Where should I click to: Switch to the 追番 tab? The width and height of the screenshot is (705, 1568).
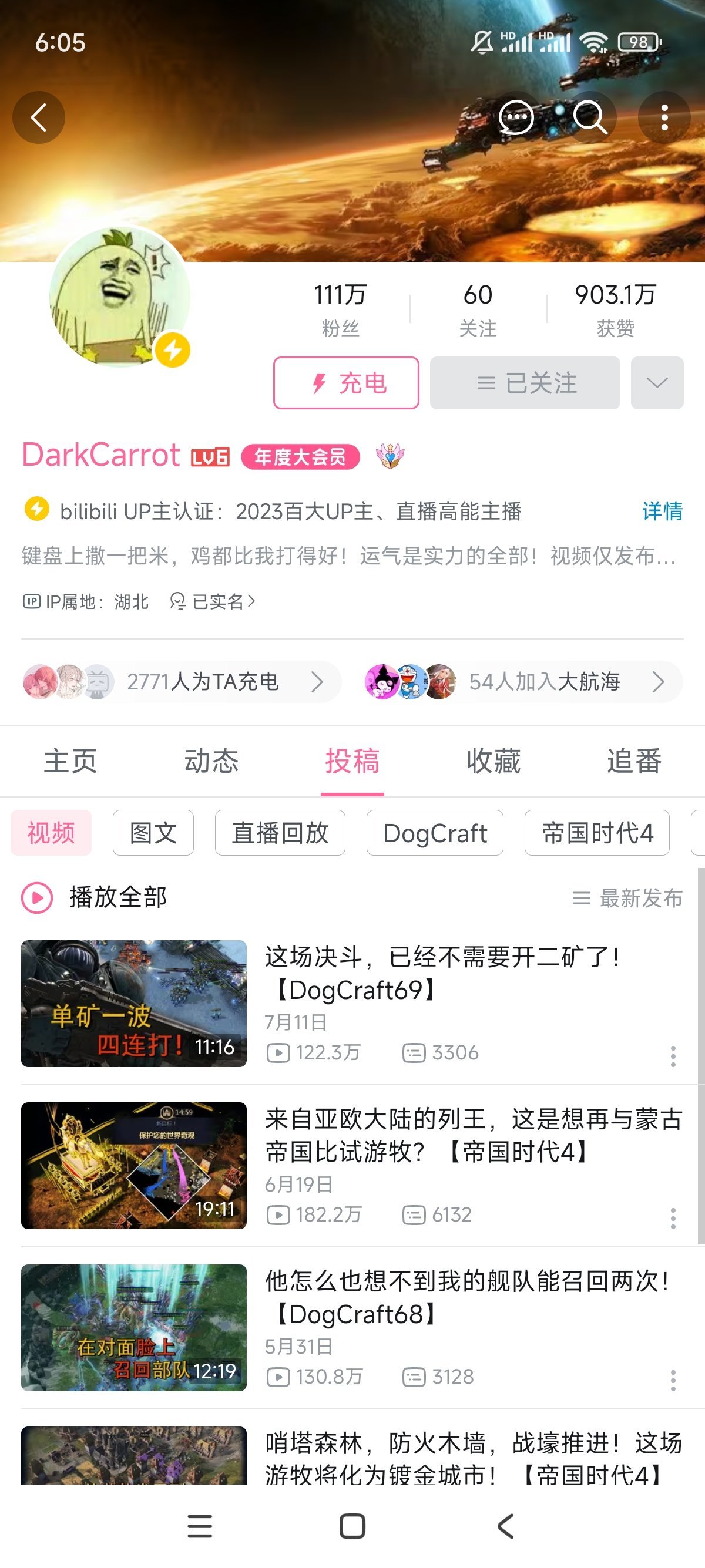click(x=634, y=761)
